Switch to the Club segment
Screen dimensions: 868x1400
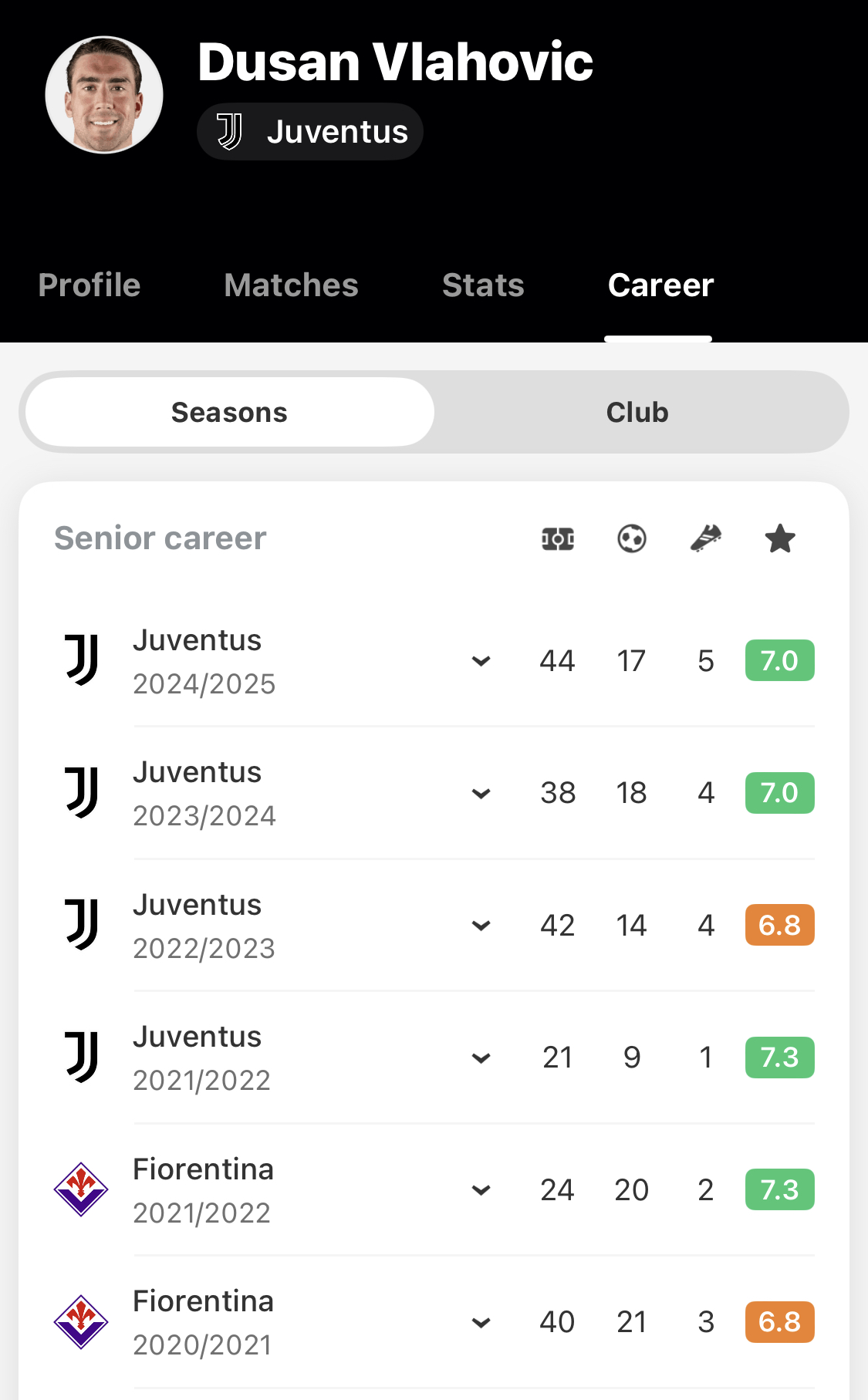click(637, 413)
